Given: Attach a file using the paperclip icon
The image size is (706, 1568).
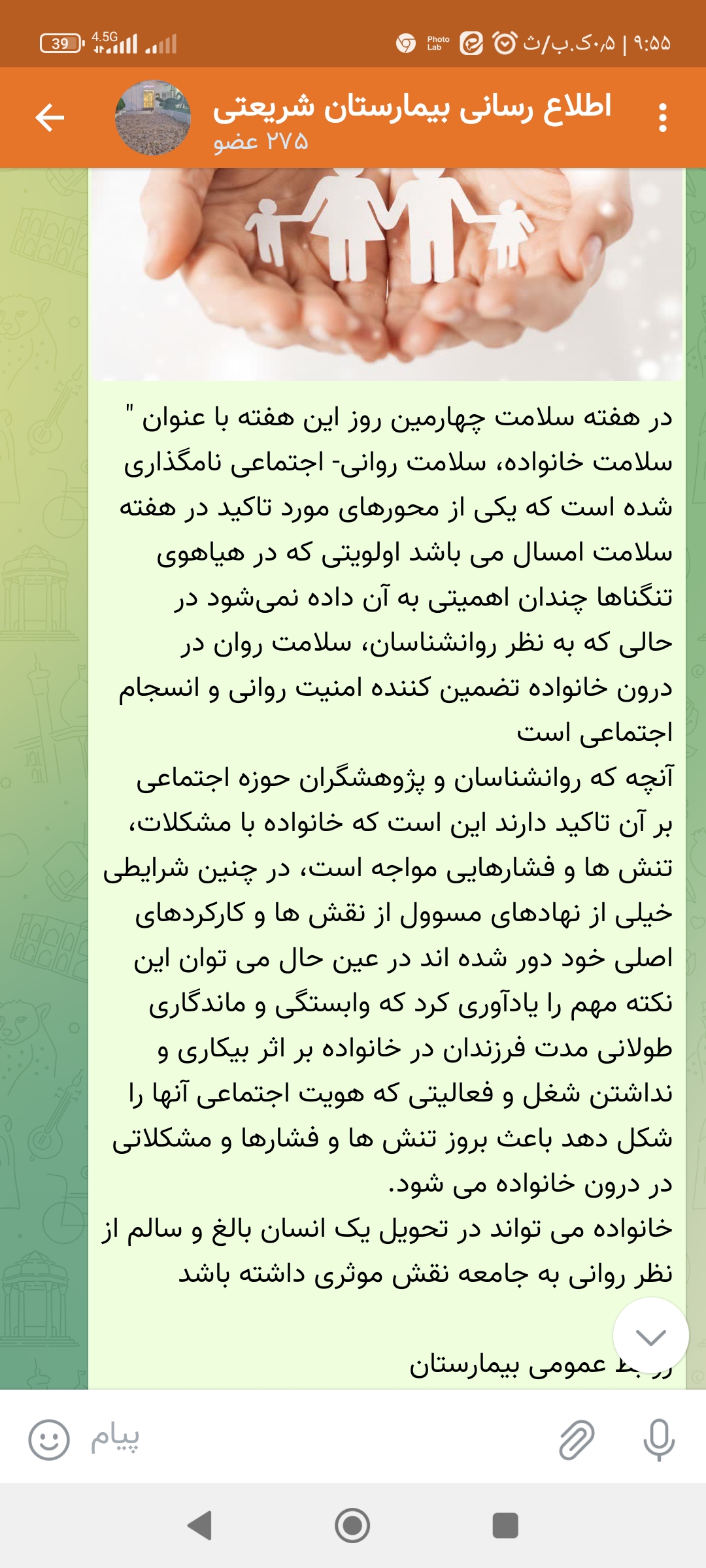Looking at the screenshot, I should click(x=577, y=1439).
